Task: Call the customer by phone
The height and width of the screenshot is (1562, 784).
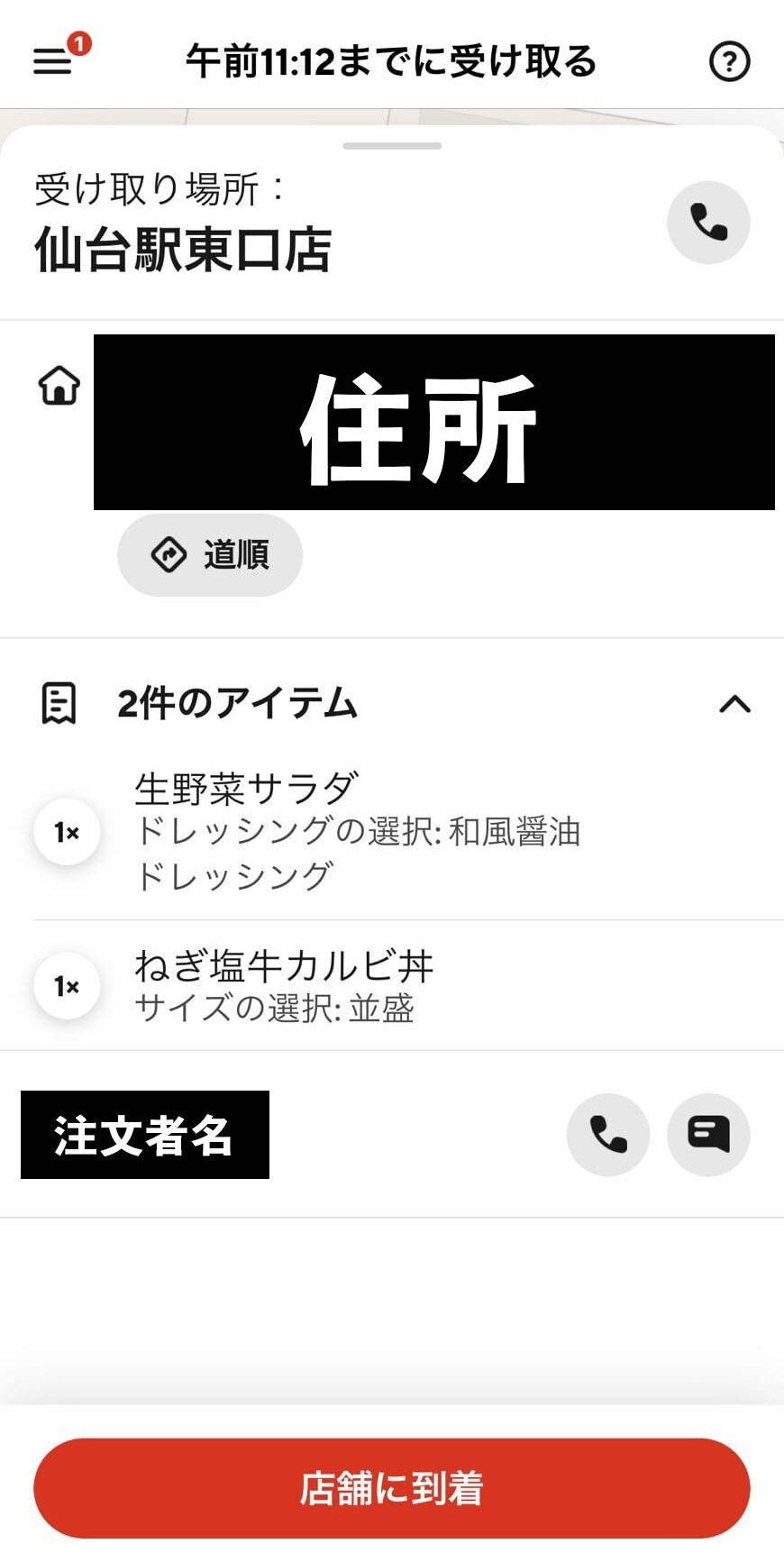Action: tap(608, 1135)
